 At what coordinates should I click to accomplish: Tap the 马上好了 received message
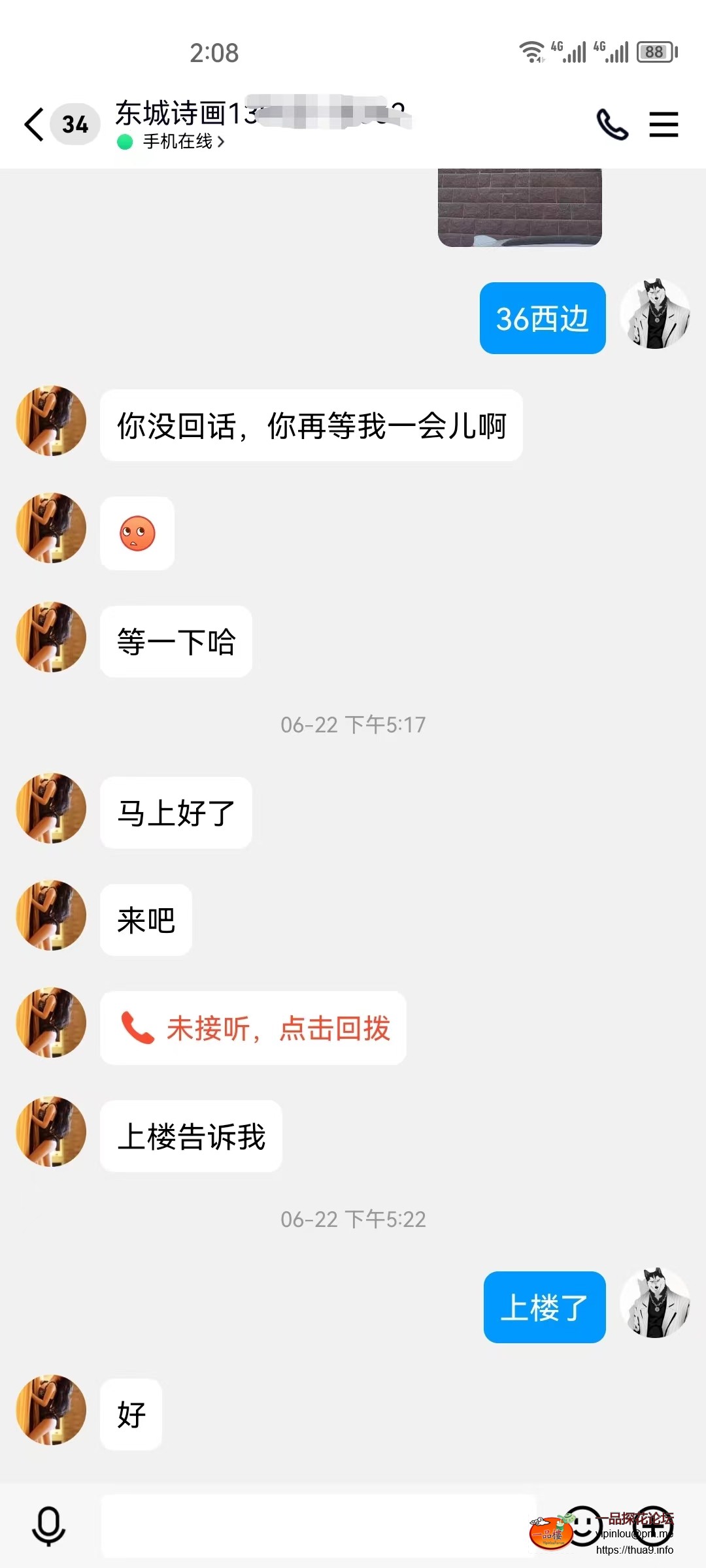tap(175, 813)
